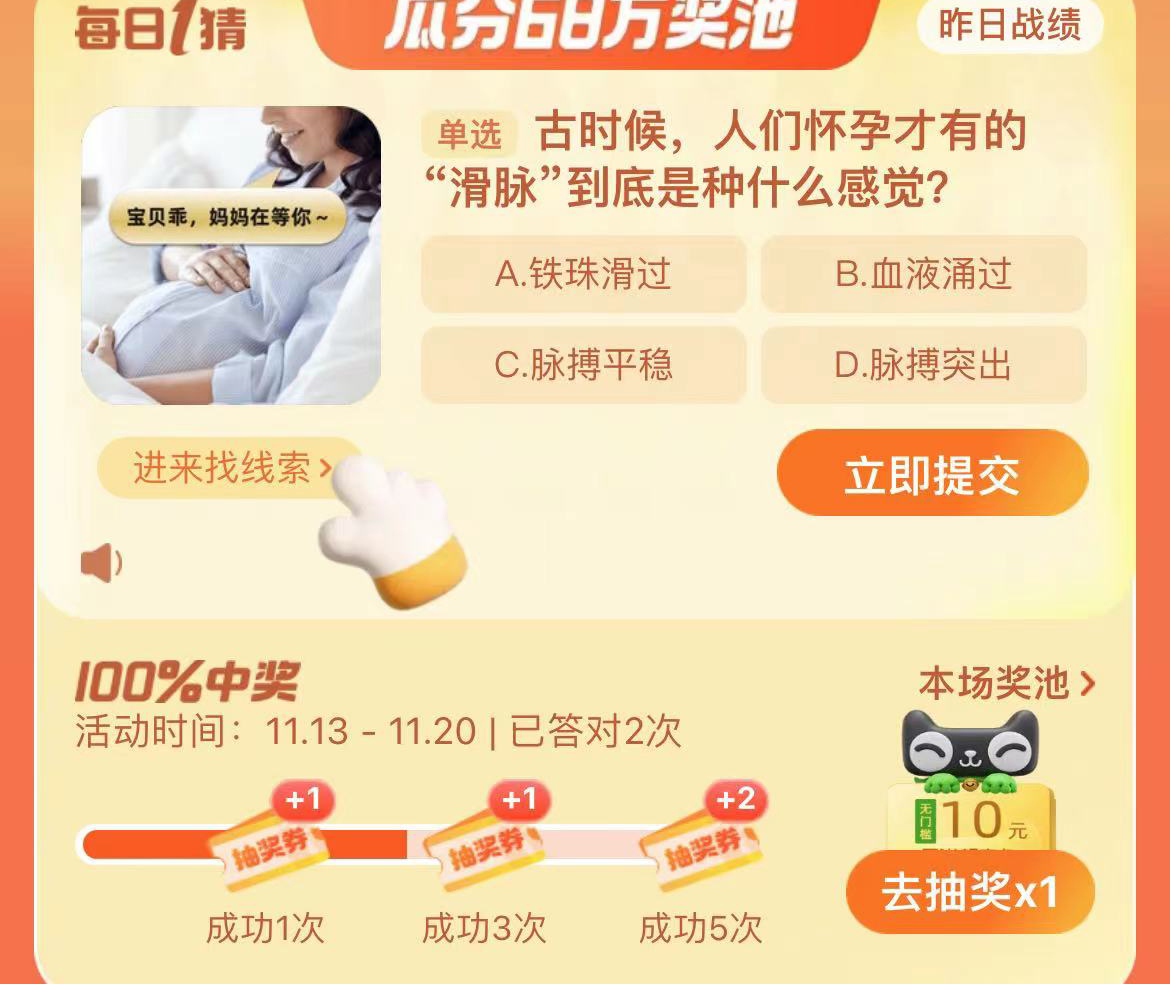This screenshot has width=1170, height=984.
Task: Tap 去抽奖x1 to draw a prize
Action: (969, 892)
